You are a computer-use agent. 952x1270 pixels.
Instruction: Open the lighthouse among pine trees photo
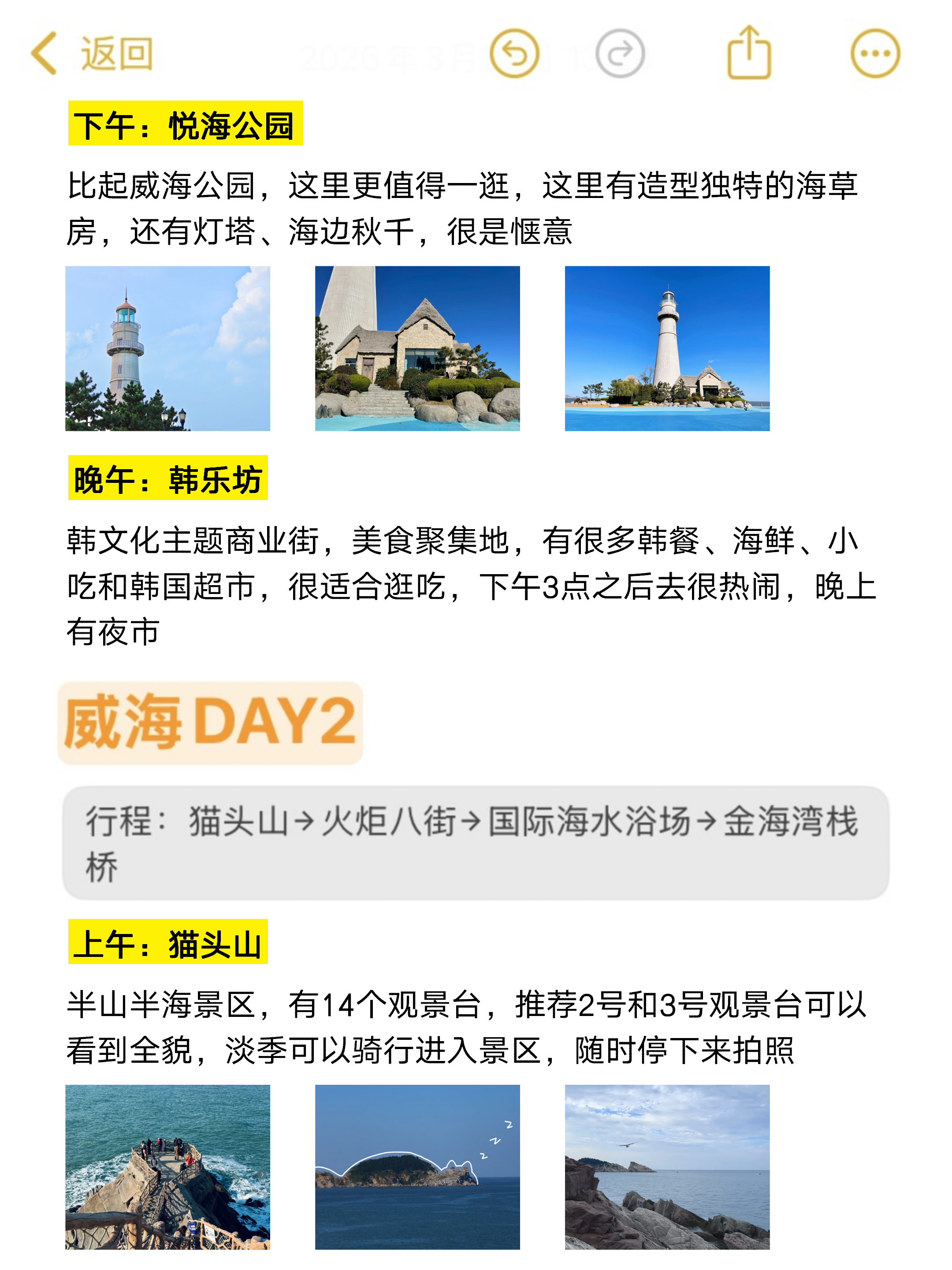coord(167,348)
